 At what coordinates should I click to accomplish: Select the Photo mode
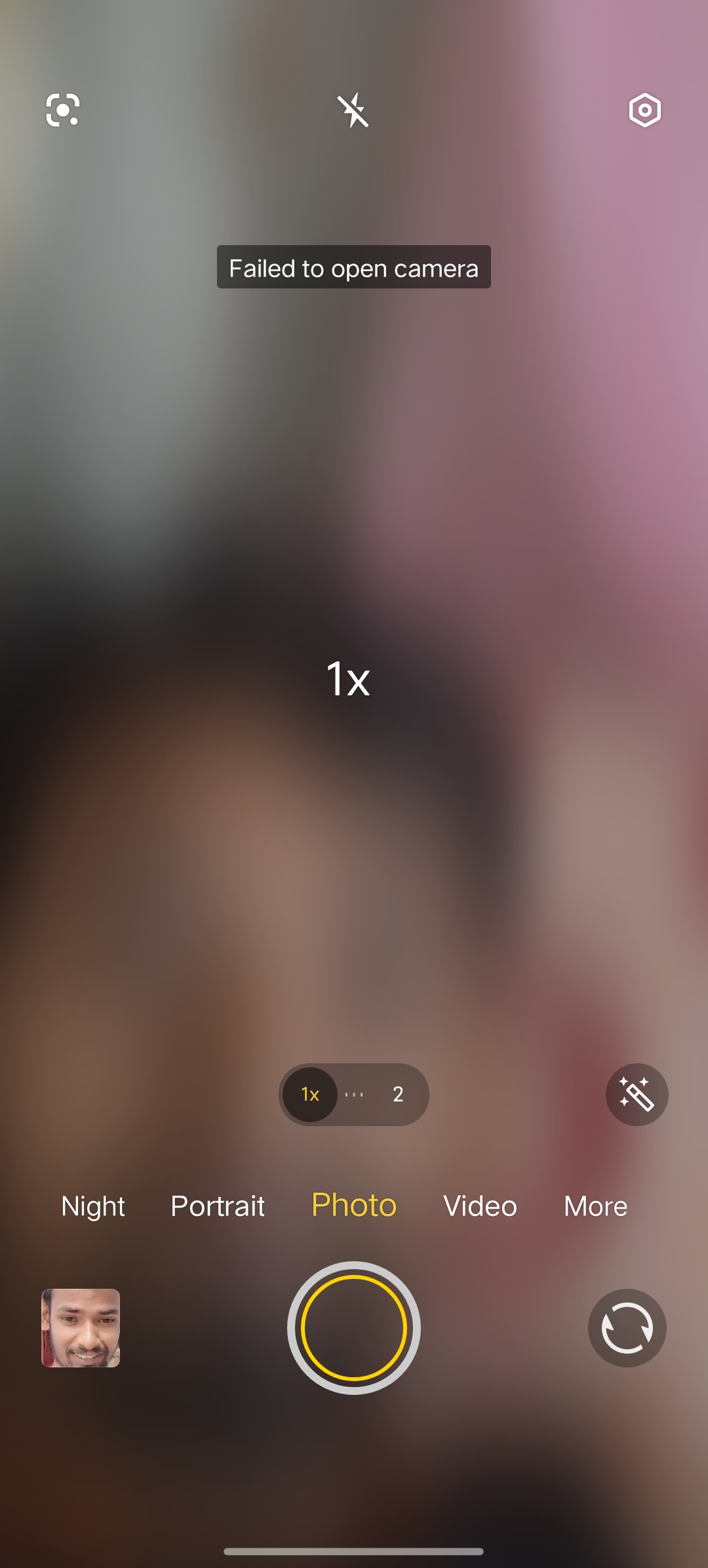[x=354, y=1205]
